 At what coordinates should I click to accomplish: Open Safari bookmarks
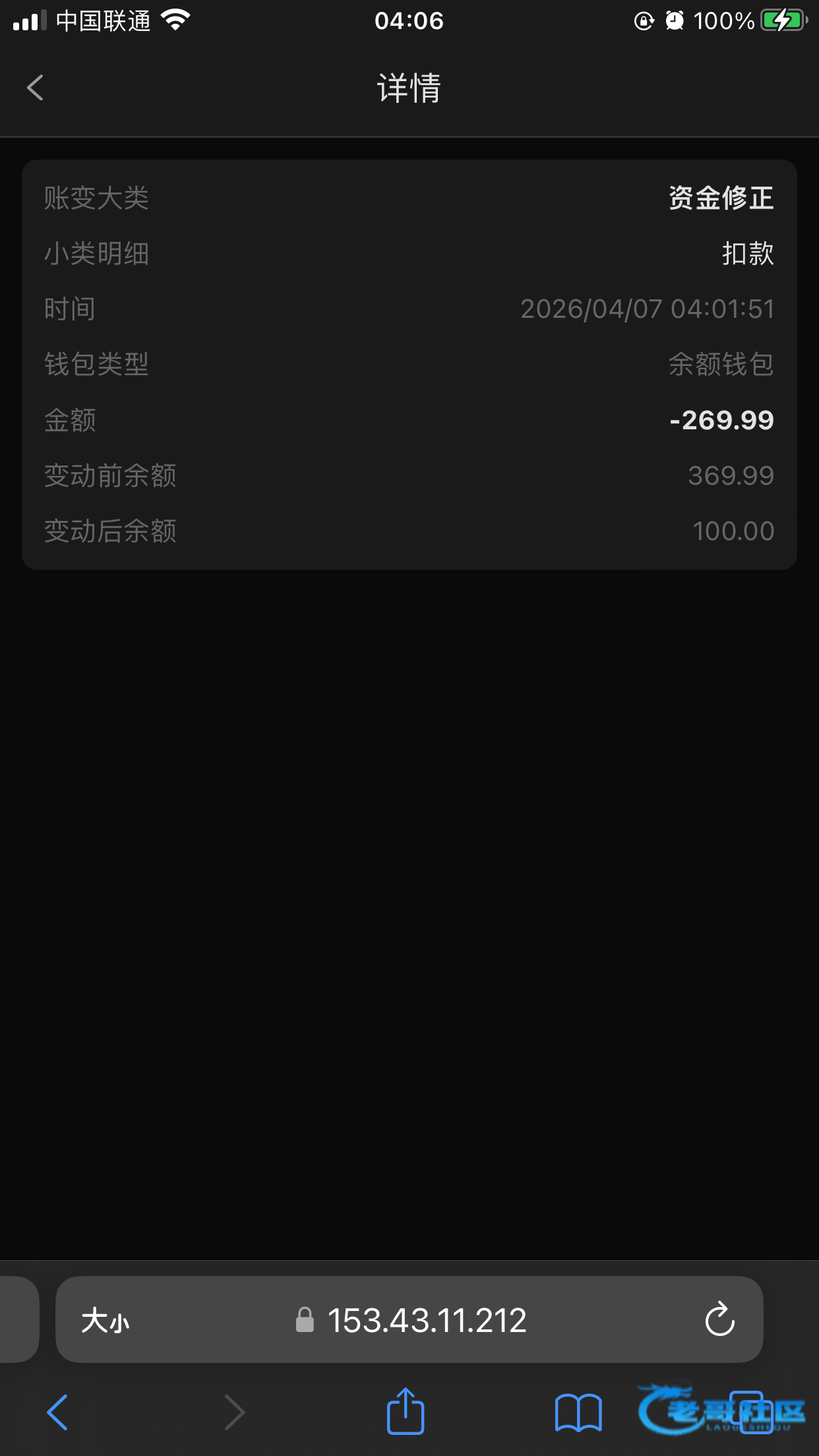click(x=578, y=1412)
